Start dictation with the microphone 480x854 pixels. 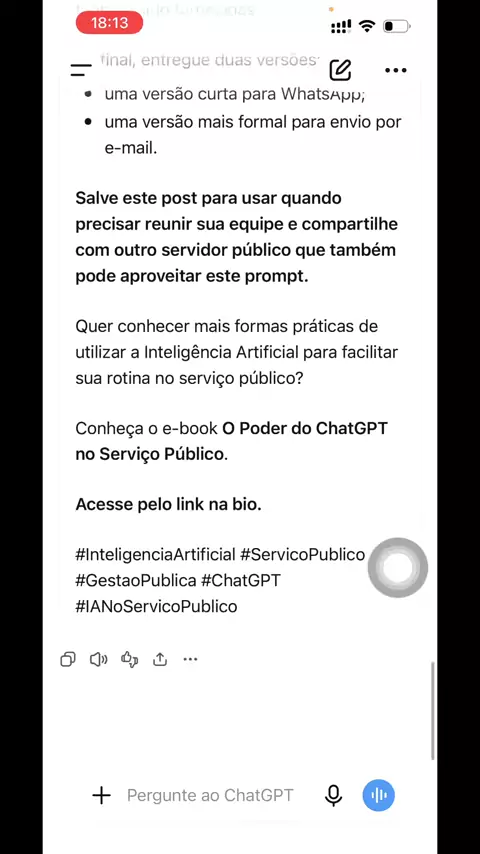click(x=333, y=796)
